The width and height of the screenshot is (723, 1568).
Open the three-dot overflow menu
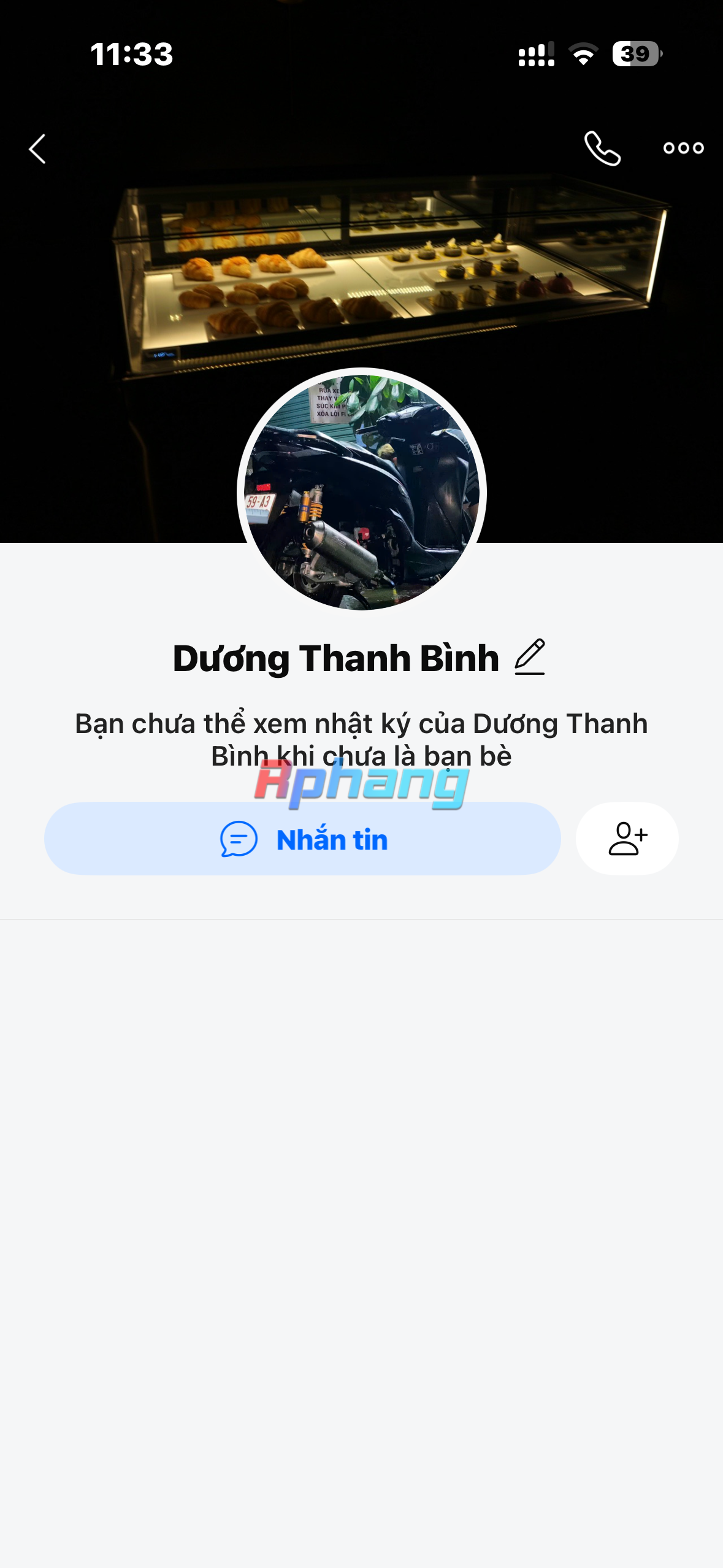[683, 148]
